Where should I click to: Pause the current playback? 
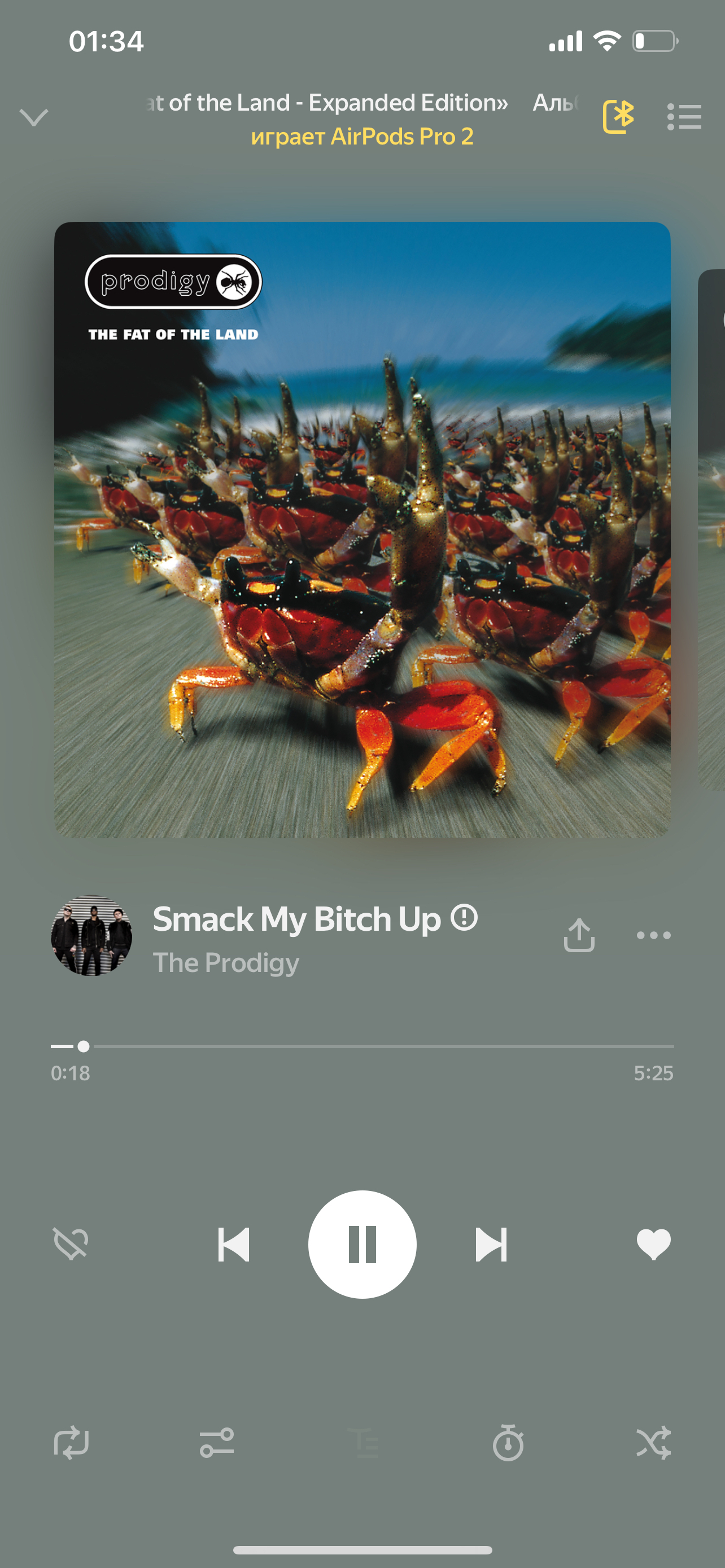(x=362, y=1244)
